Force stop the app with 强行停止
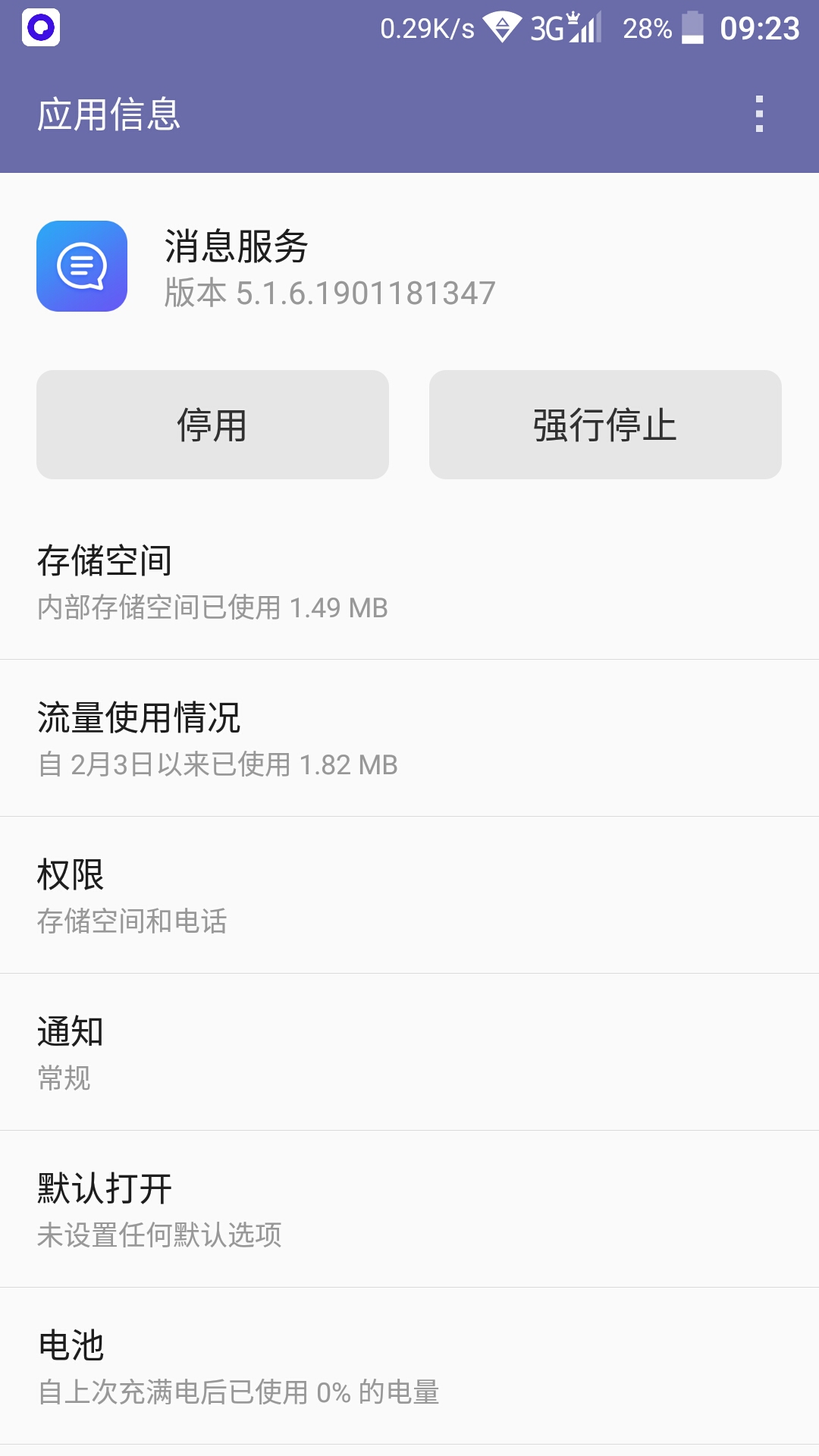The height and width of the screenshot is (1456, 819). 605,425
